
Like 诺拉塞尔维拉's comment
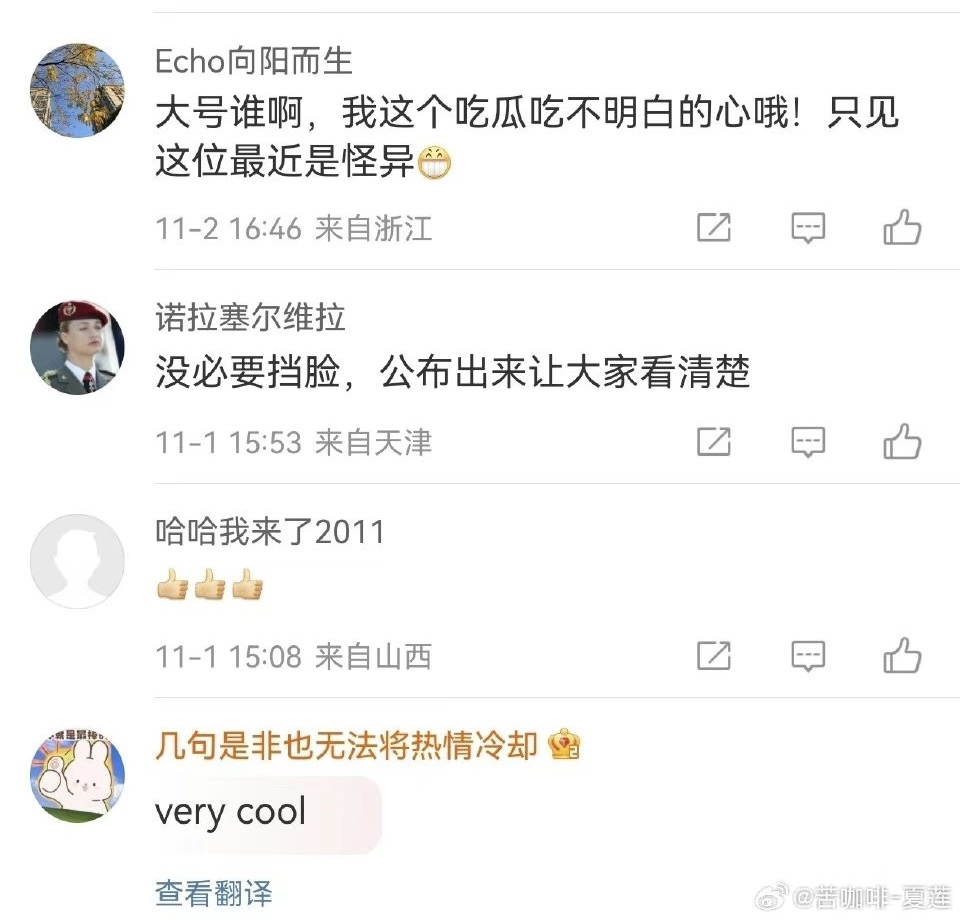coord(902,441)
